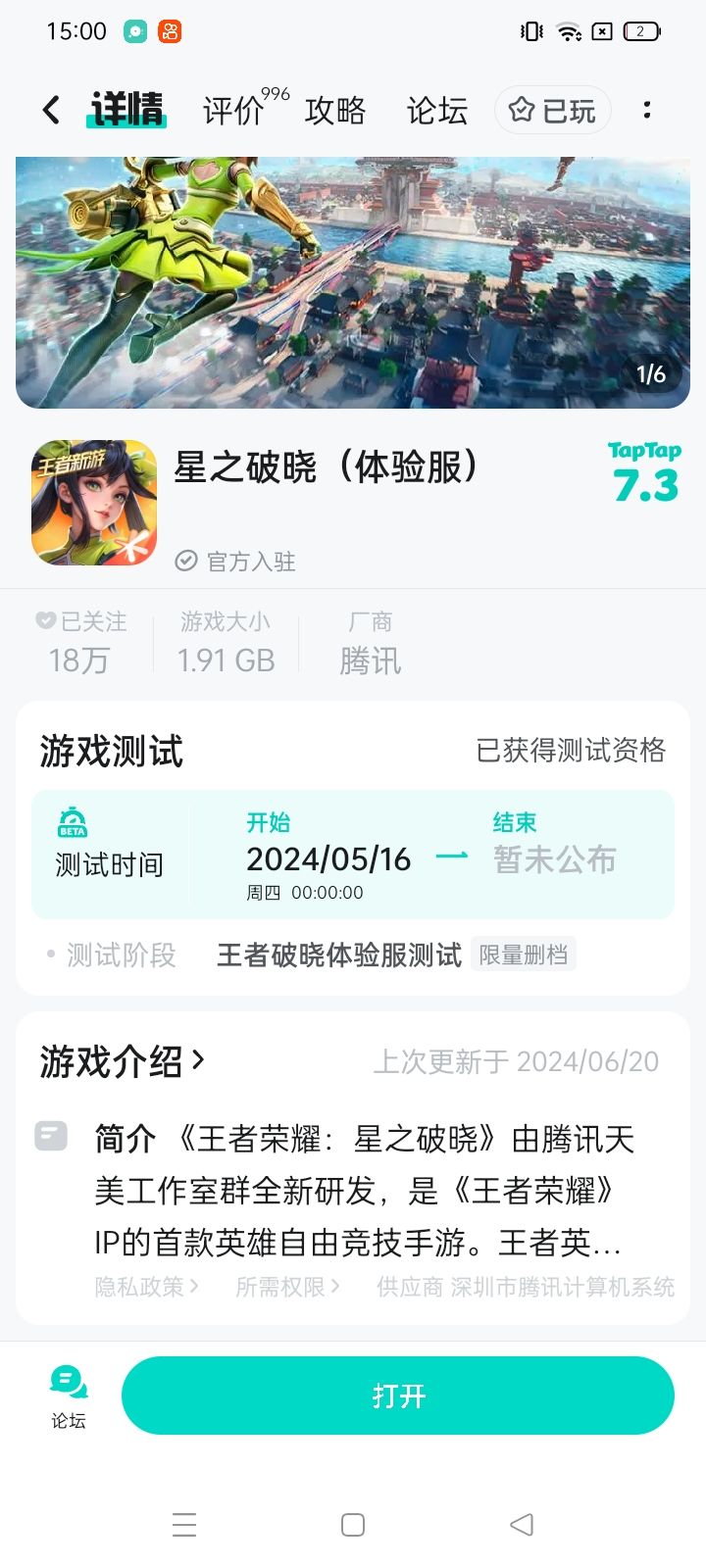Image resolution: width=706 pixels, height=1568 pixels.
Task: Expand the 游戏介绍 section
Action: click(x=123, y=1060)
